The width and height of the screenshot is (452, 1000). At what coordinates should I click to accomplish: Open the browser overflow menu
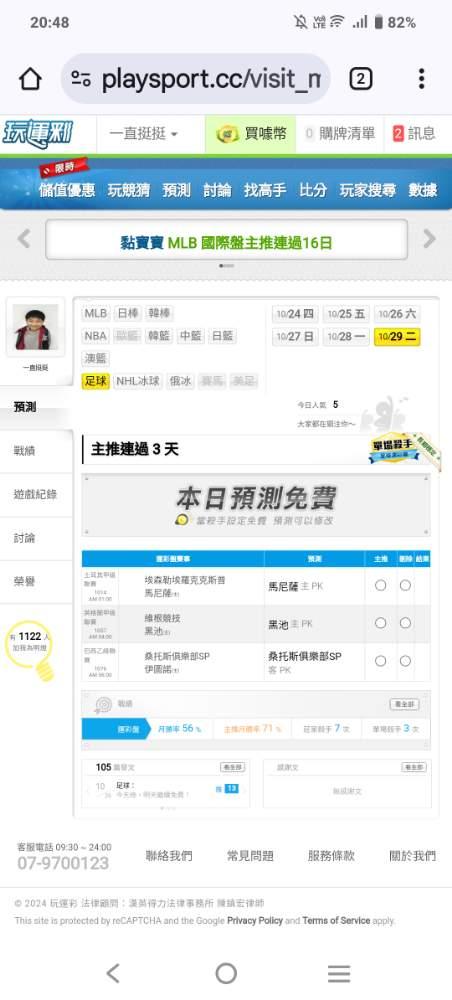click(x=421, y=79)
